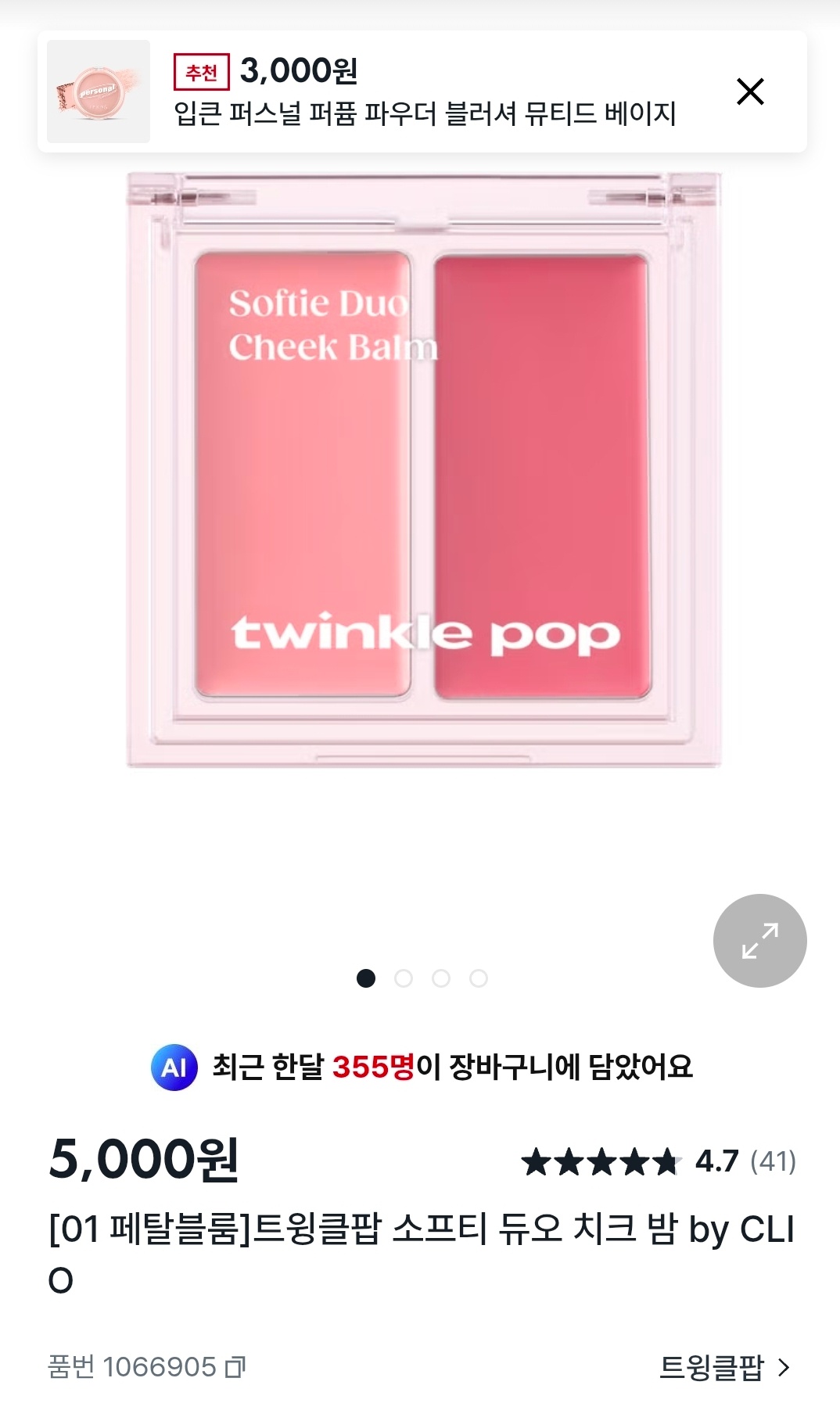Screen dimensions: 840x1421
Task: Expand product image to fullscreen
Action: pyautogui.click(x=759, y=940)
